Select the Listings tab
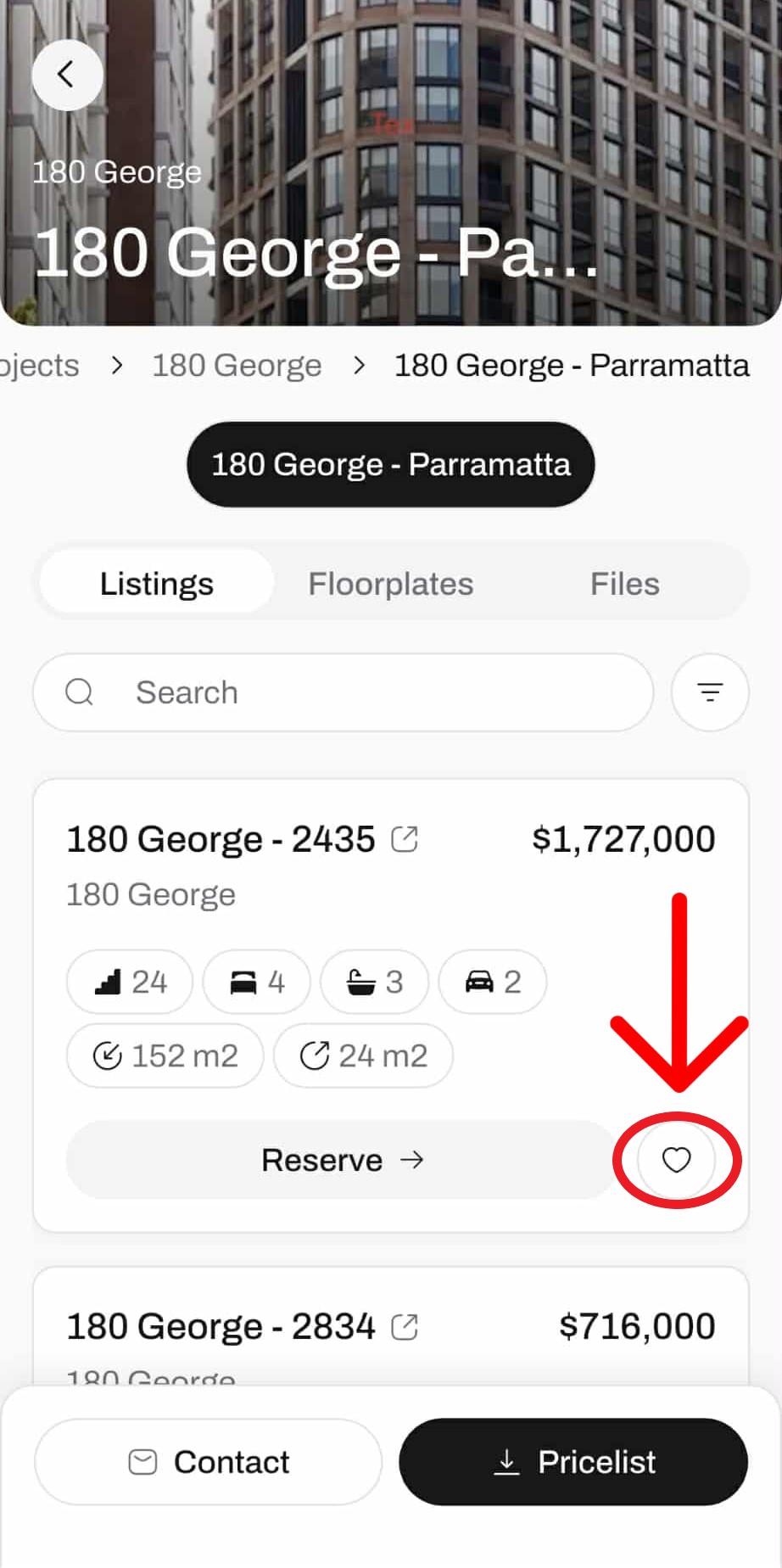782x1568 pixels. (157, 584)
